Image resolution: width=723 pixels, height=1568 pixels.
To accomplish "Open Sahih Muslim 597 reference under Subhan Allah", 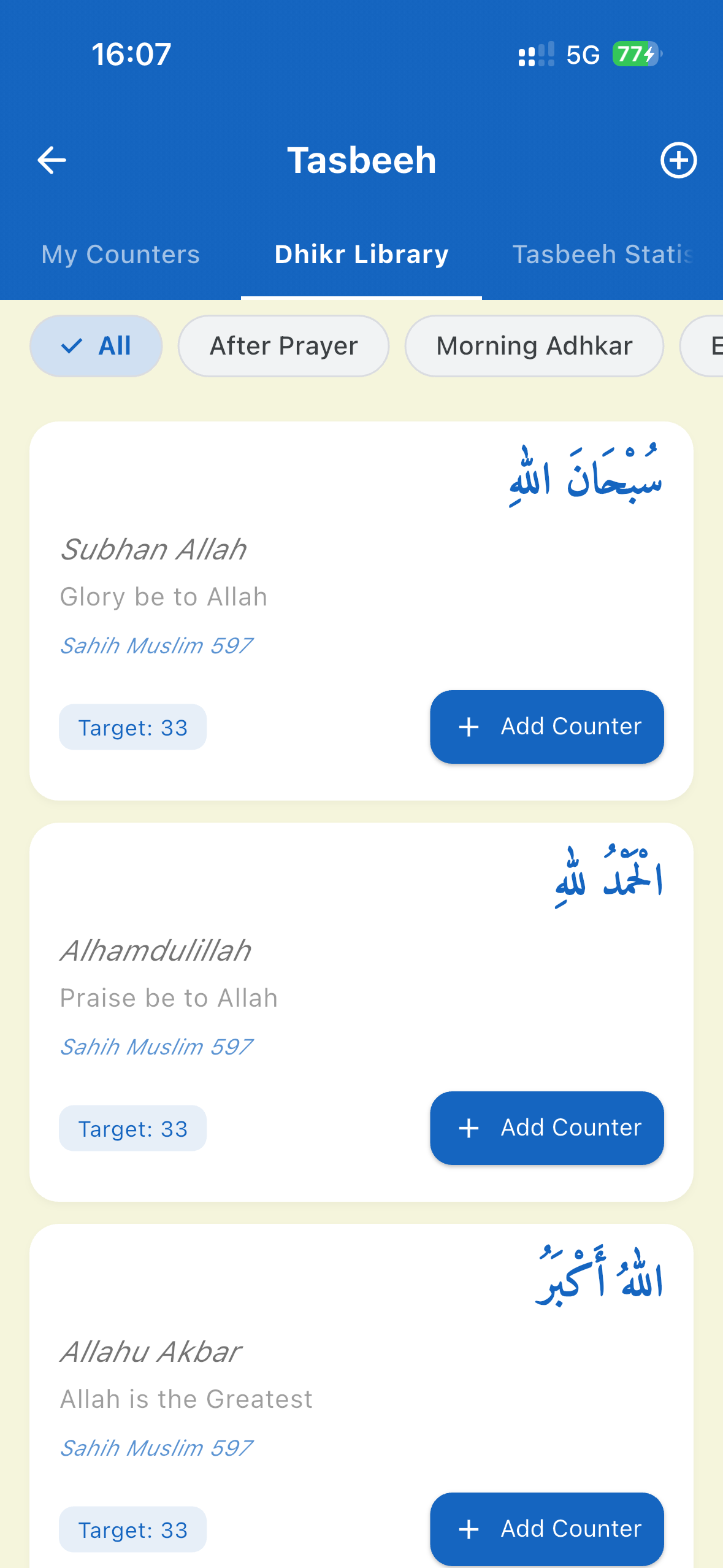I will 156,645.
